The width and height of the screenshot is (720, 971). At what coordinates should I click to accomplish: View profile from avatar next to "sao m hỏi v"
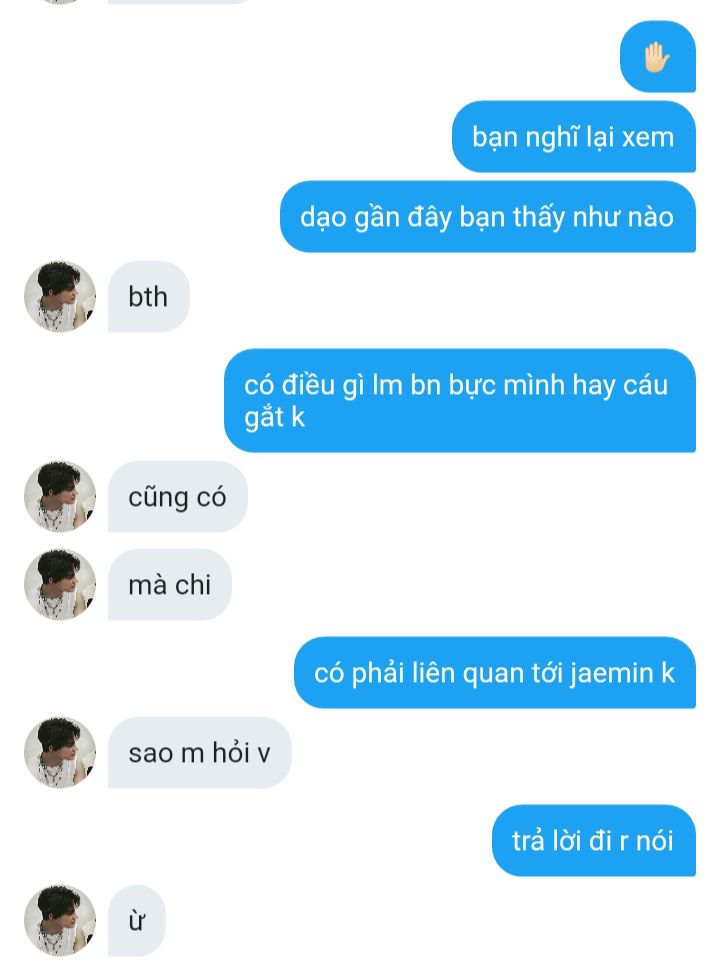pyautogui.click(x=60, y=752)
